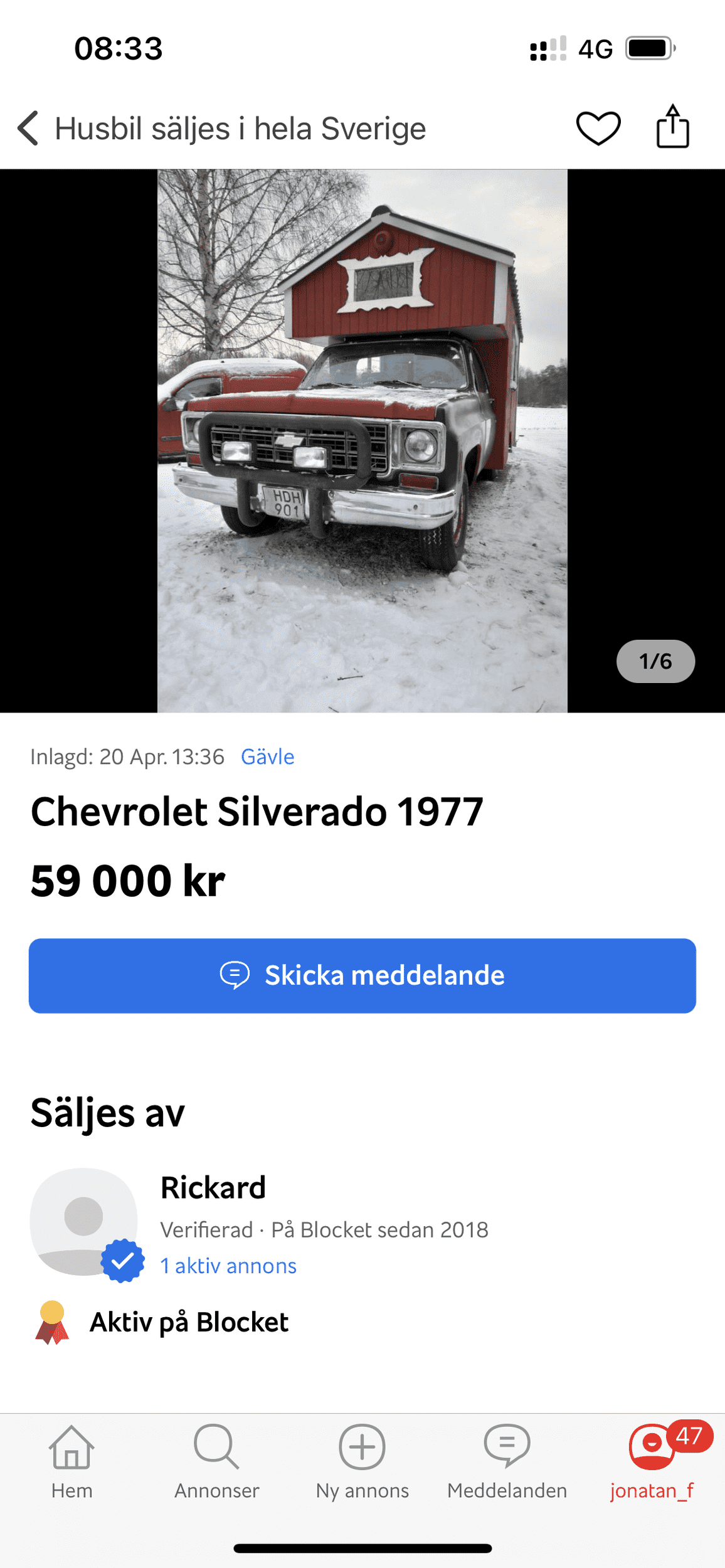Create a new ad via Ny annons
725x1568 pixels.
(x=362, y=1463)
